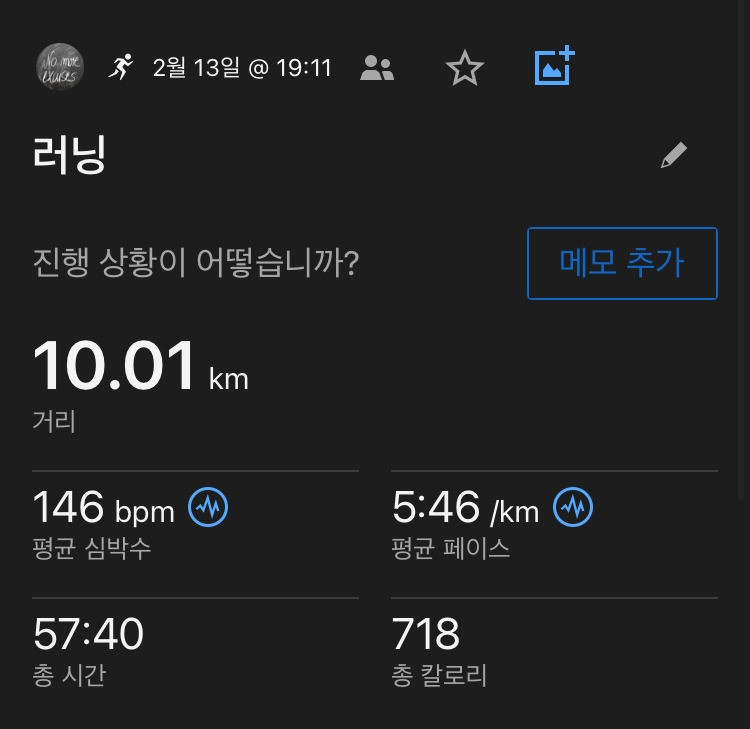The width and height of the screenshot is (750, 729).
Task: Edit the activity name with pencil icon
Action: click(674, 156)
